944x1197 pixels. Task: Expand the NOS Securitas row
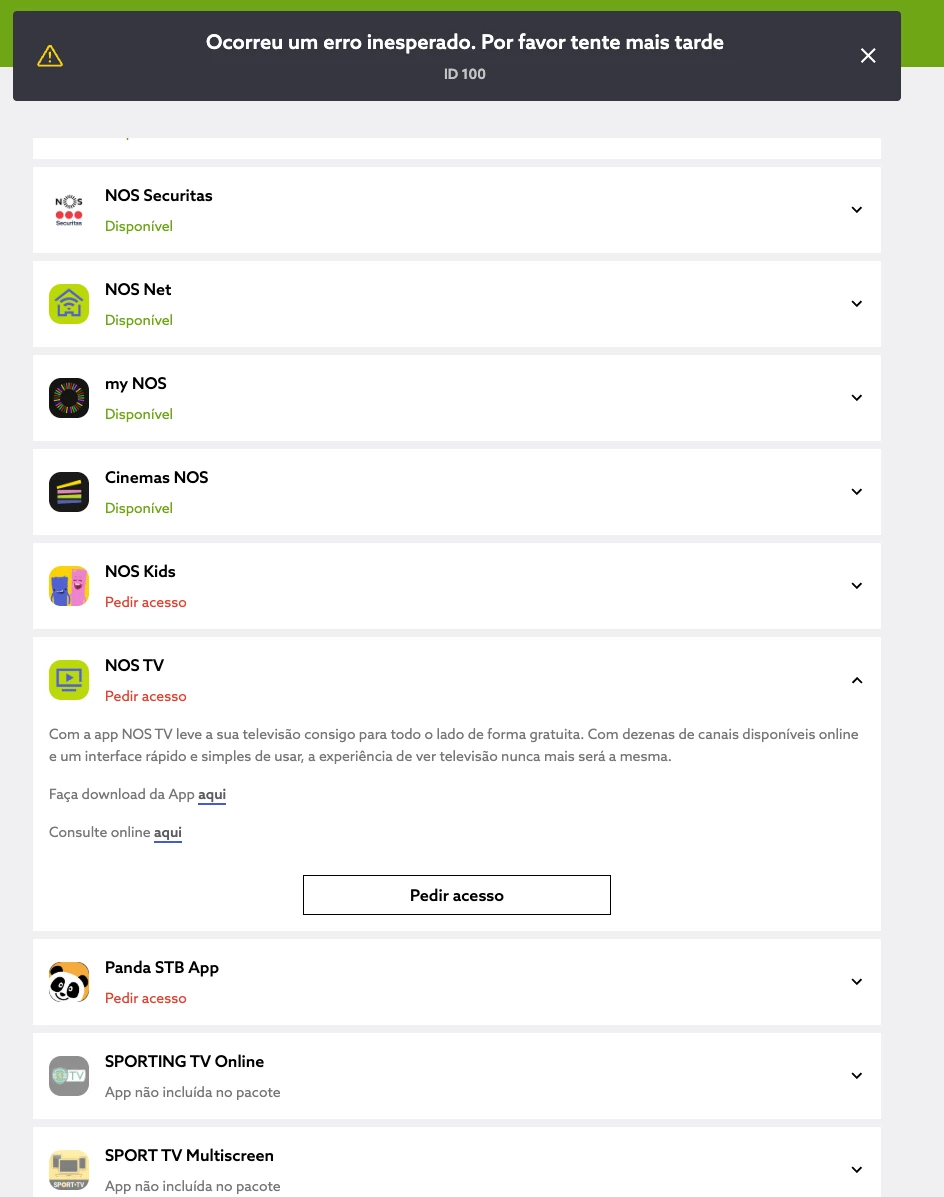pos(856,210)
